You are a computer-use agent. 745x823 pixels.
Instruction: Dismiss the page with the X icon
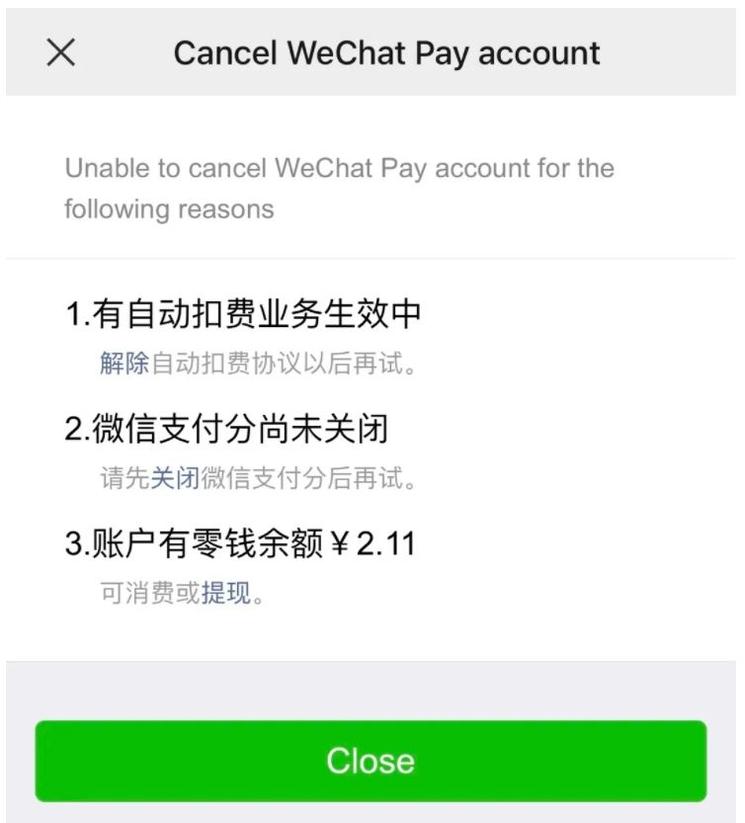point(61,53)
